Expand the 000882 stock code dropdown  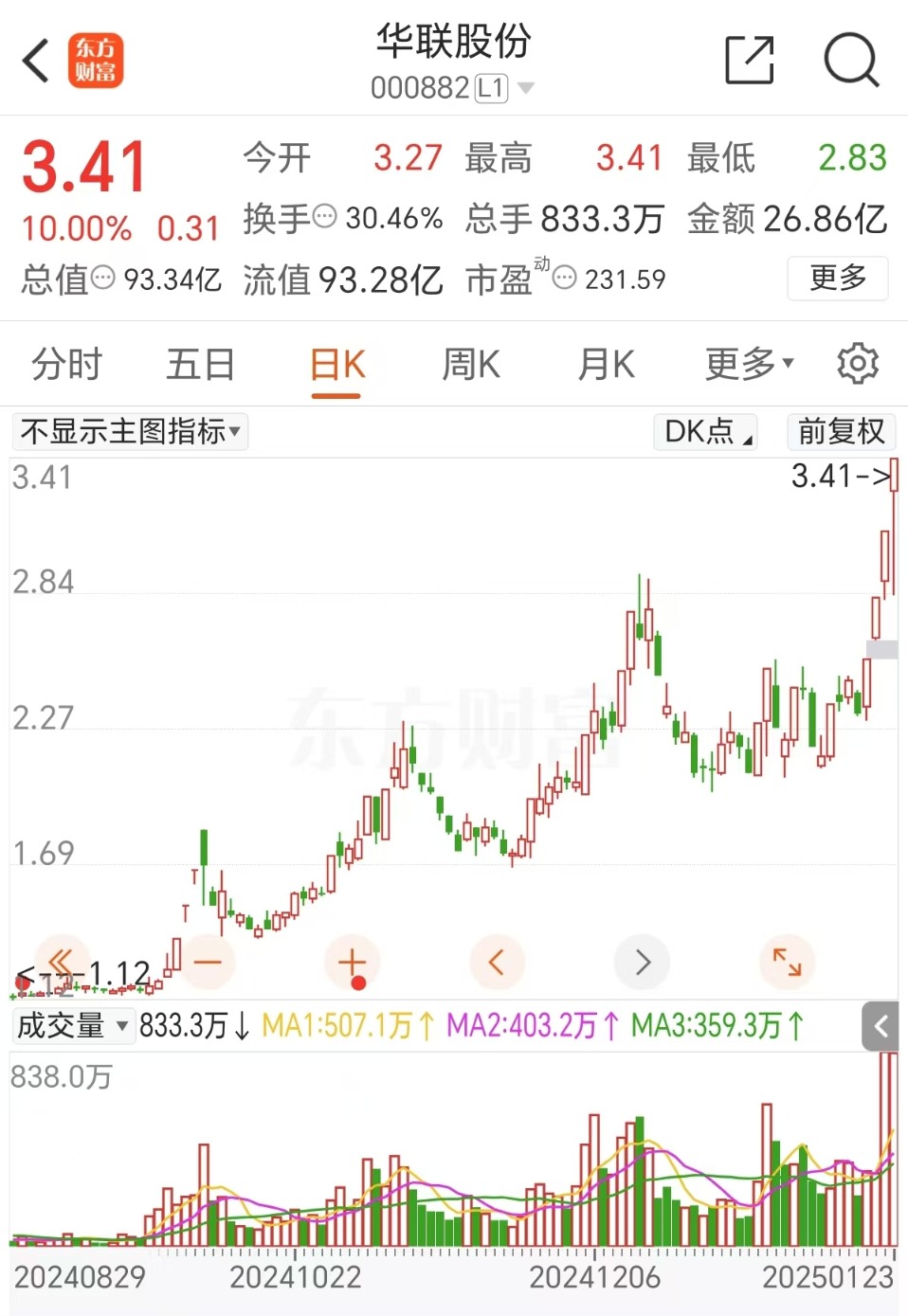click(x=526, y=88)
